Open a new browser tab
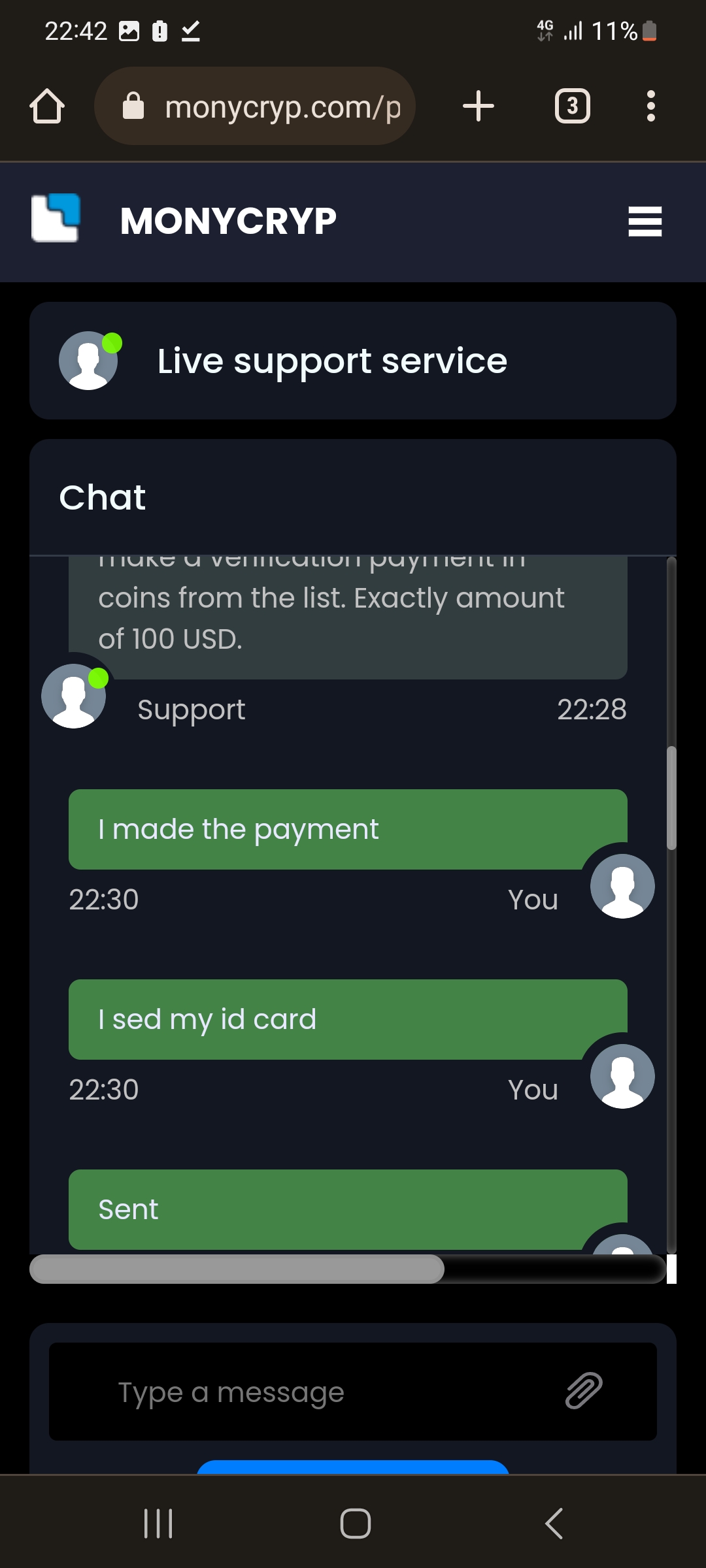Screen dimensions: 706x1568 pos(479,106)
